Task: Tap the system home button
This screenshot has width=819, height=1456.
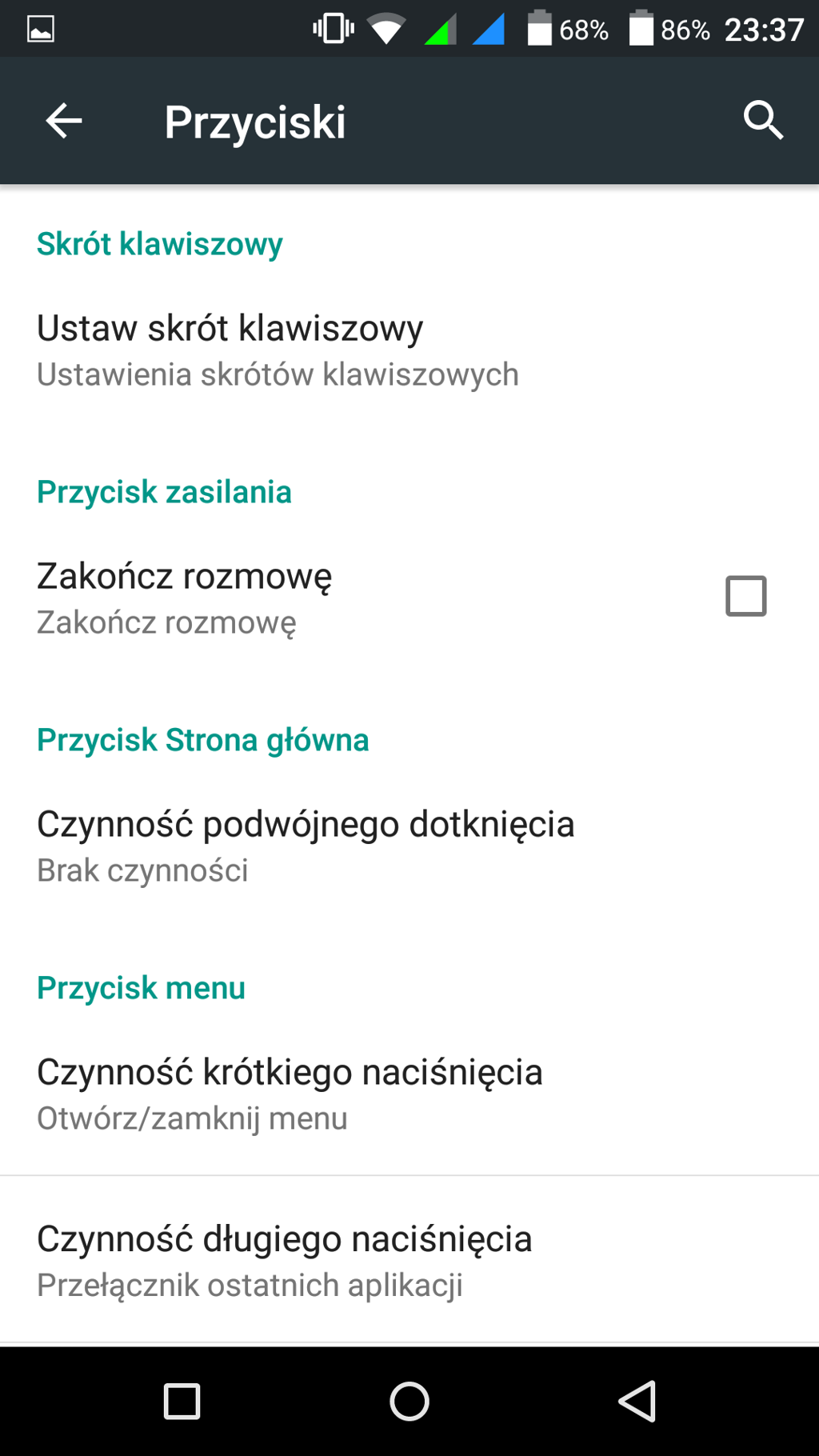Action: pos(409,1402)
